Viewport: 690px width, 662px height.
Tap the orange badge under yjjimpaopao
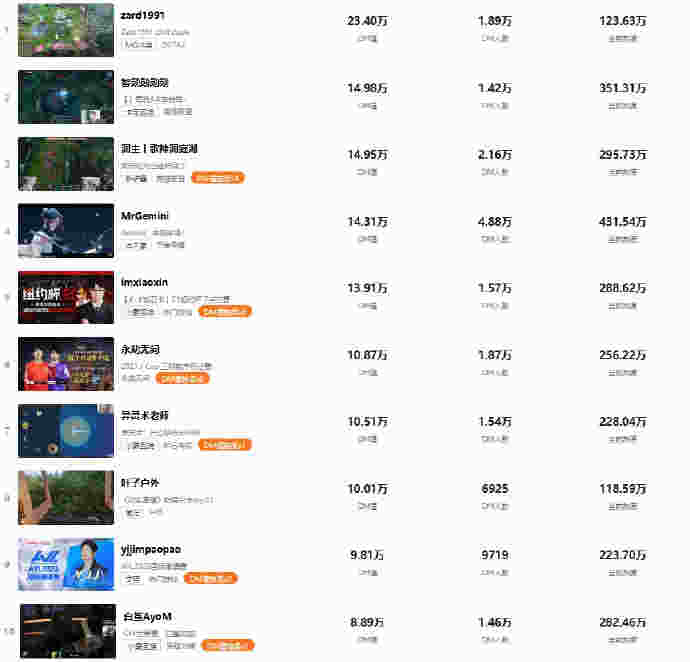pyautogui.click(x=210, y=578)
